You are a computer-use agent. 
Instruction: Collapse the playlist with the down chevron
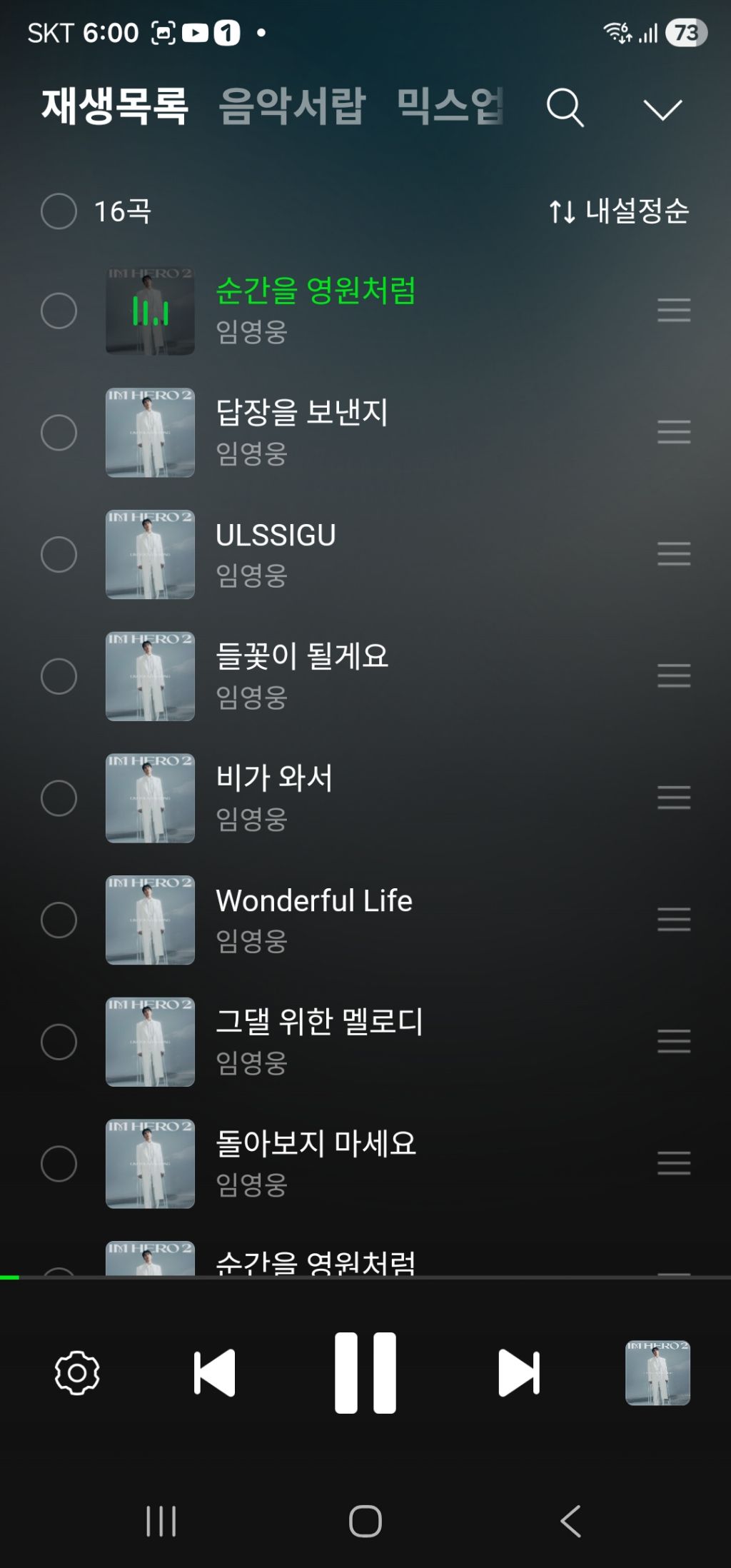point(662,109)
